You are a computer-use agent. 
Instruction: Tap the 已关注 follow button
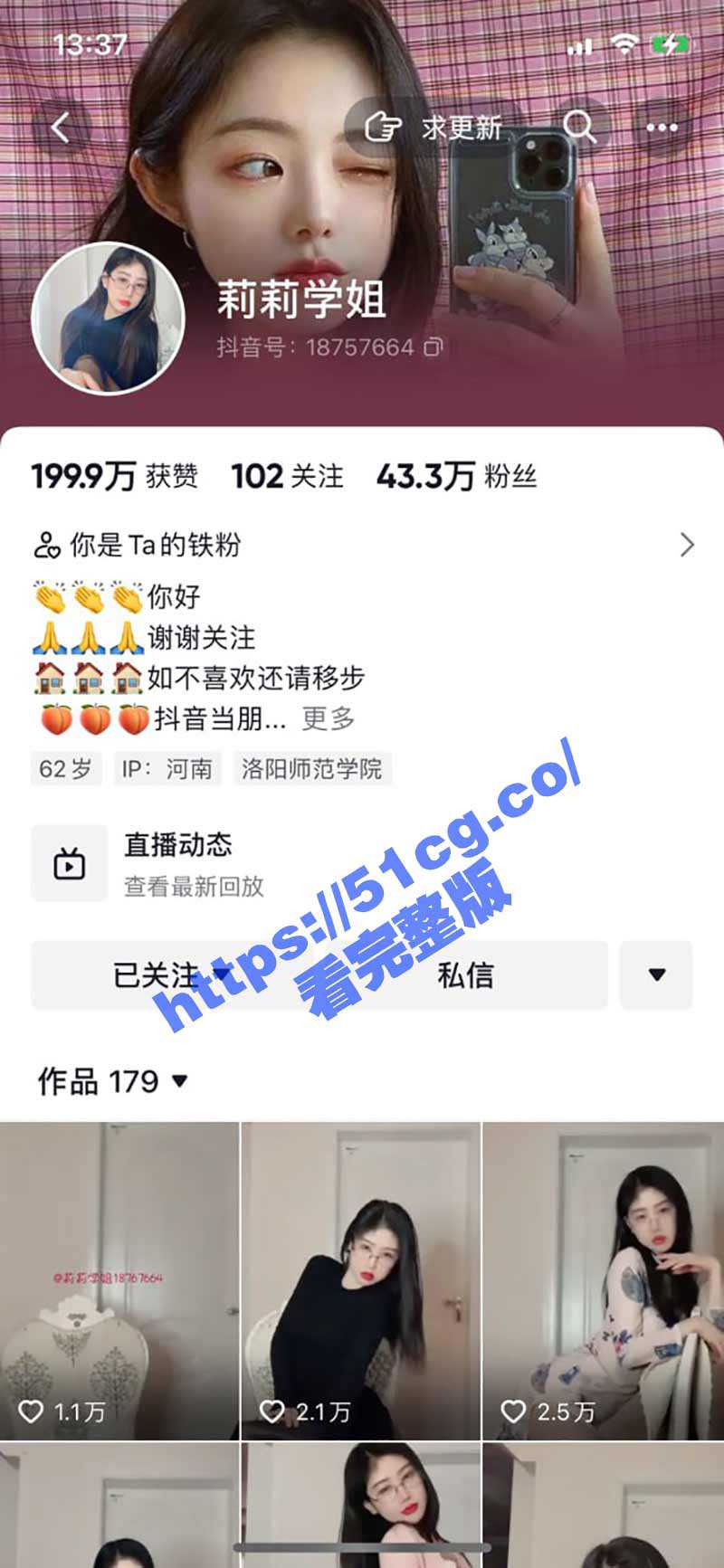click(x=170, y=974)
